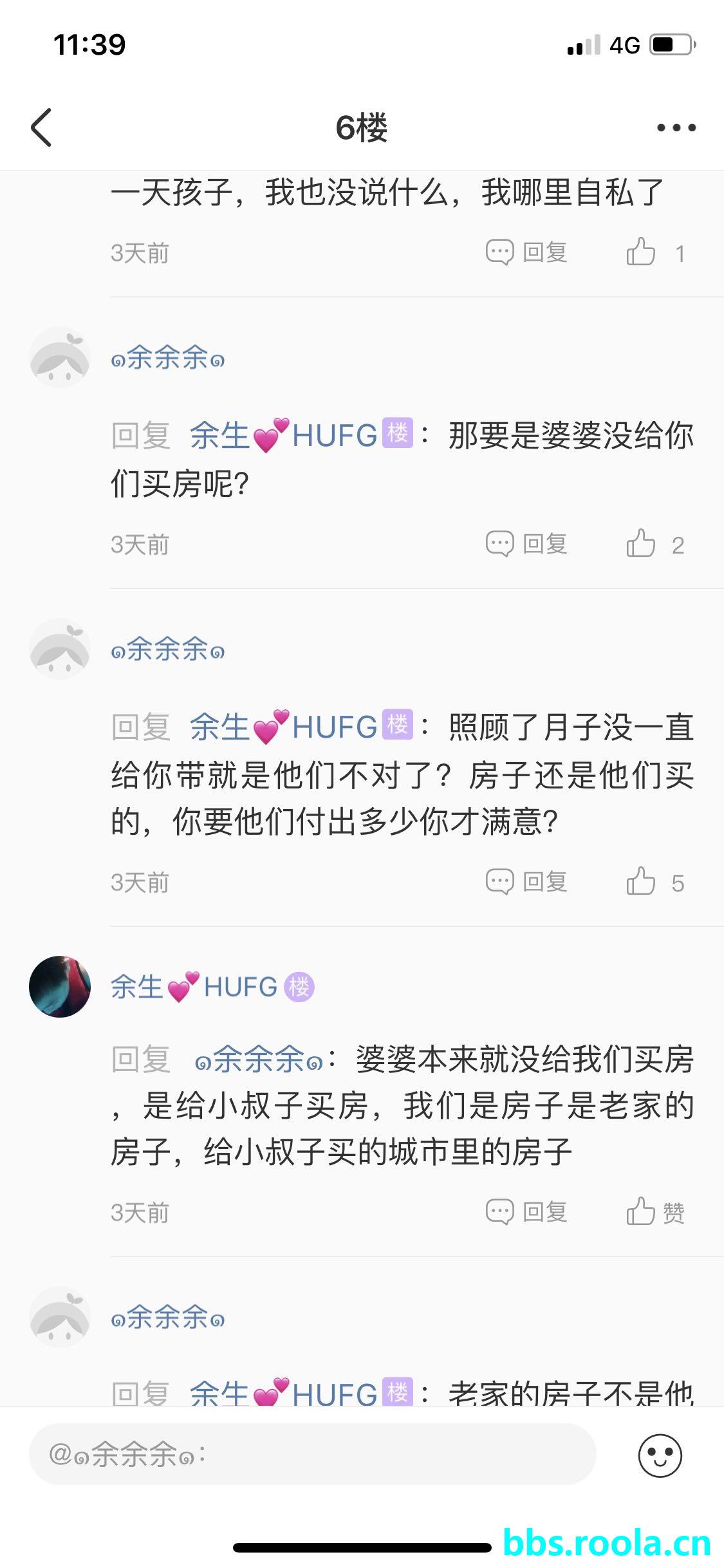The image size is (724, 1568).
Task: Open the 余生HUFG mention in the 那要是婆婆 reply
Action: pyautogui.click(x=283, y=436)
